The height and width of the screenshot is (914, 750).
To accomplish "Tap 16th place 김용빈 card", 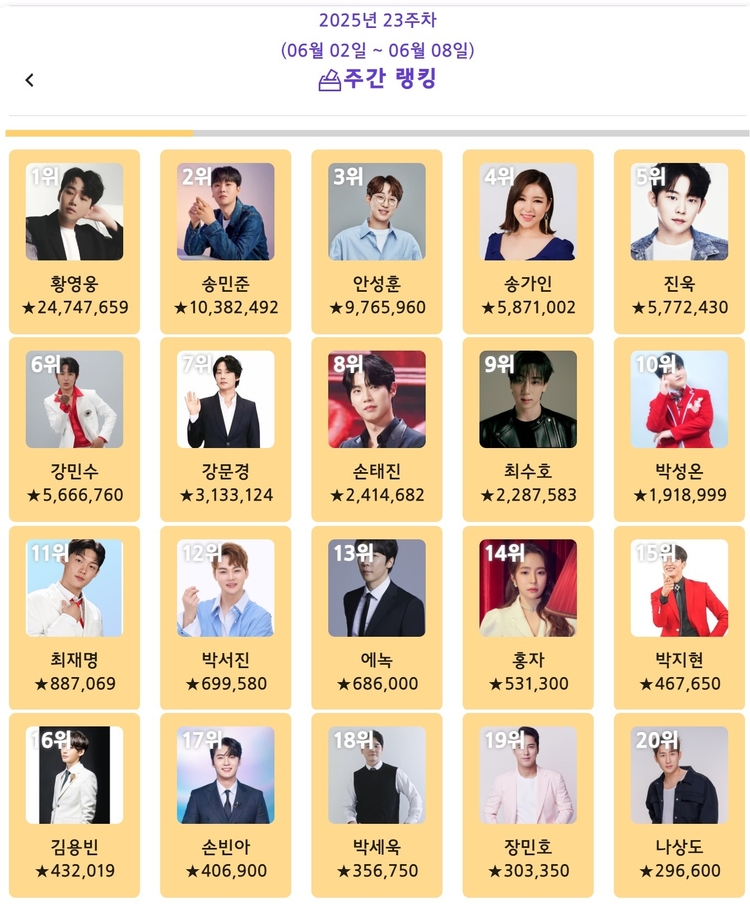I will coord(74,804).
